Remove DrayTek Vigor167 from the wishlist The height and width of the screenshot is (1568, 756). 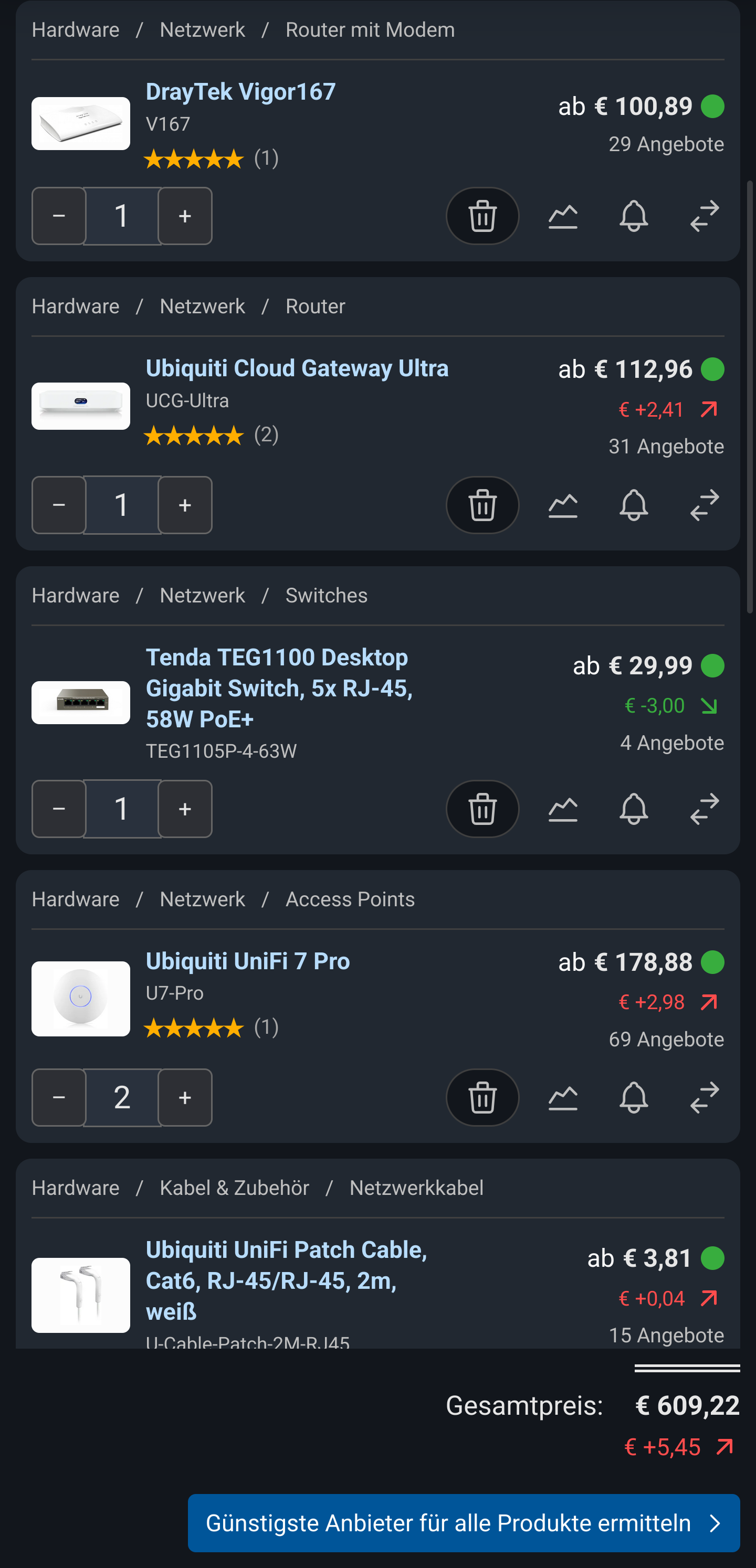(482, 216)
